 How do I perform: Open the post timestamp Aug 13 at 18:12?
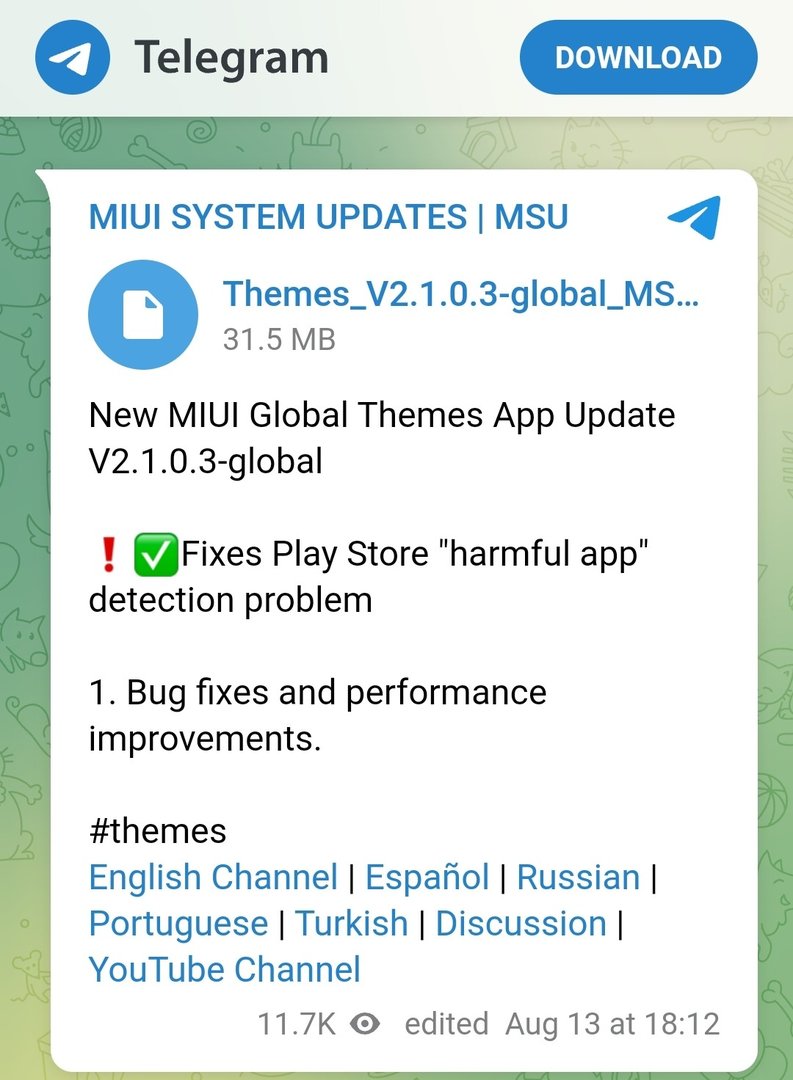click(x=612, y=1024)
